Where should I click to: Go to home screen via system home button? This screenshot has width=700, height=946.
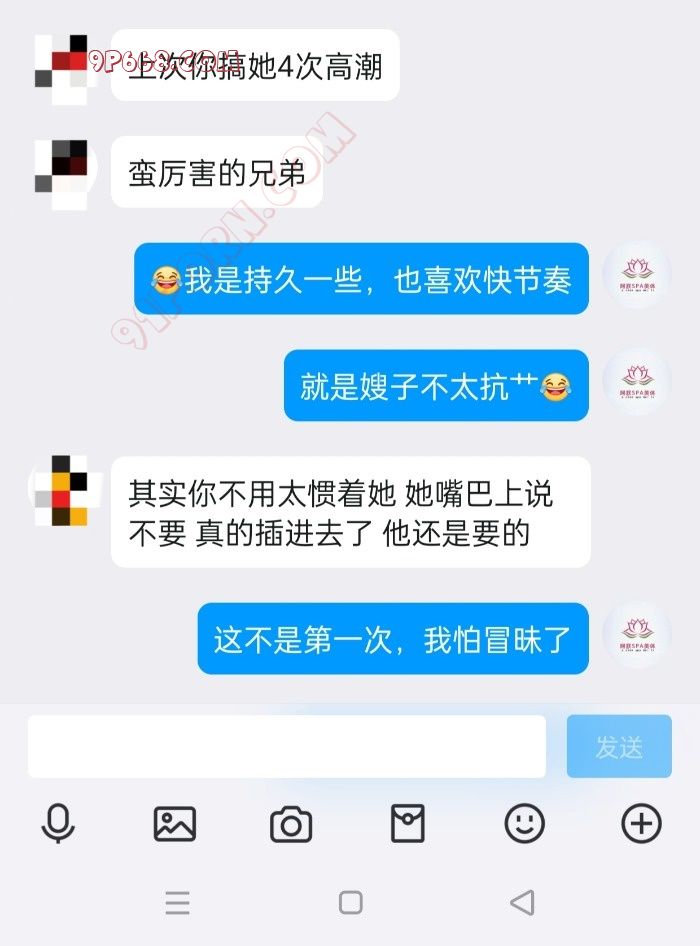350,902
